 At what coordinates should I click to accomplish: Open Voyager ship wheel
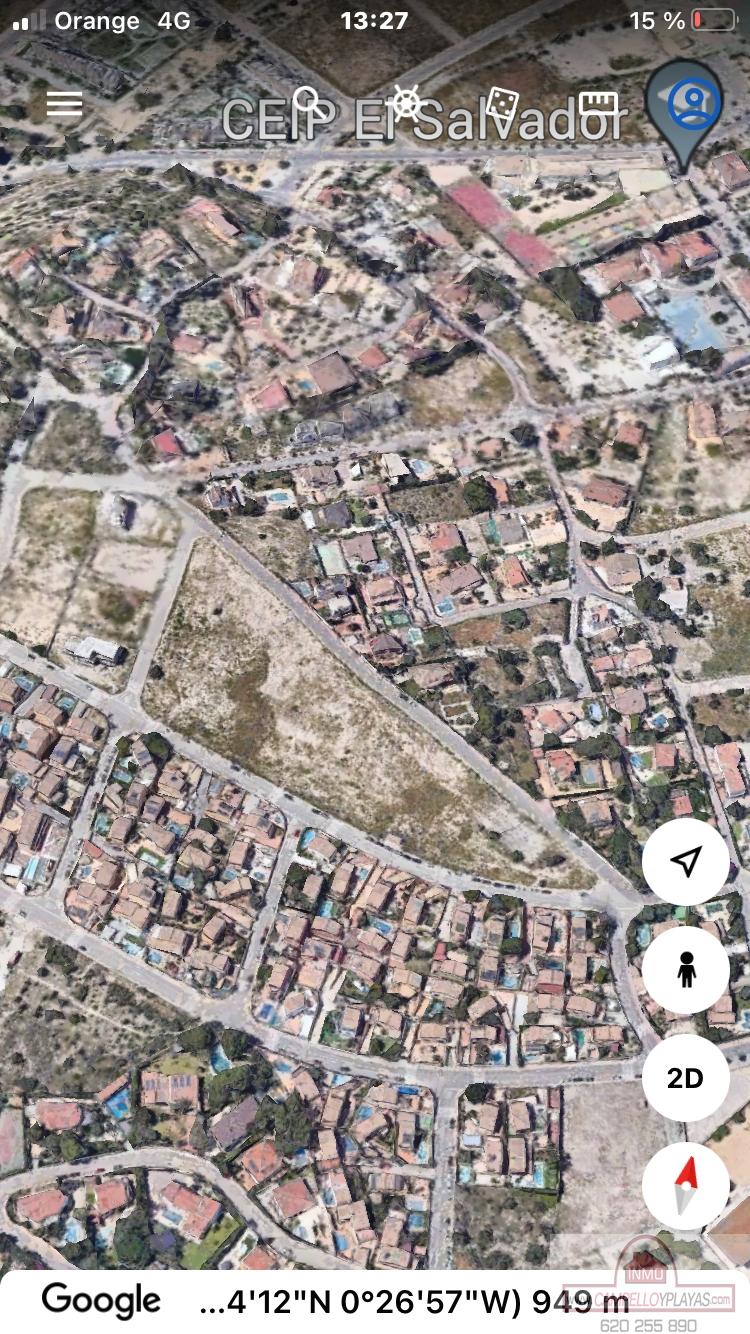point(405,103)
